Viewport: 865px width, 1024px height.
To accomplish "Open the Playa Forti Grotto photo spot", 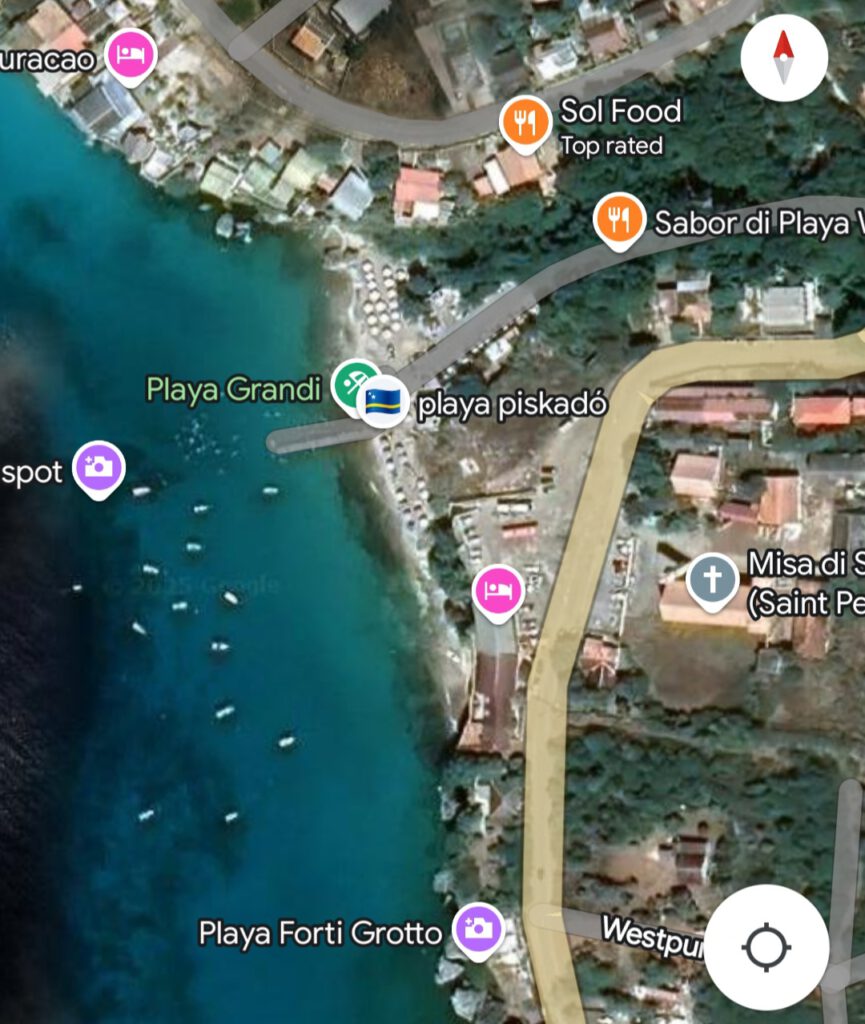I will pos(478,929).
